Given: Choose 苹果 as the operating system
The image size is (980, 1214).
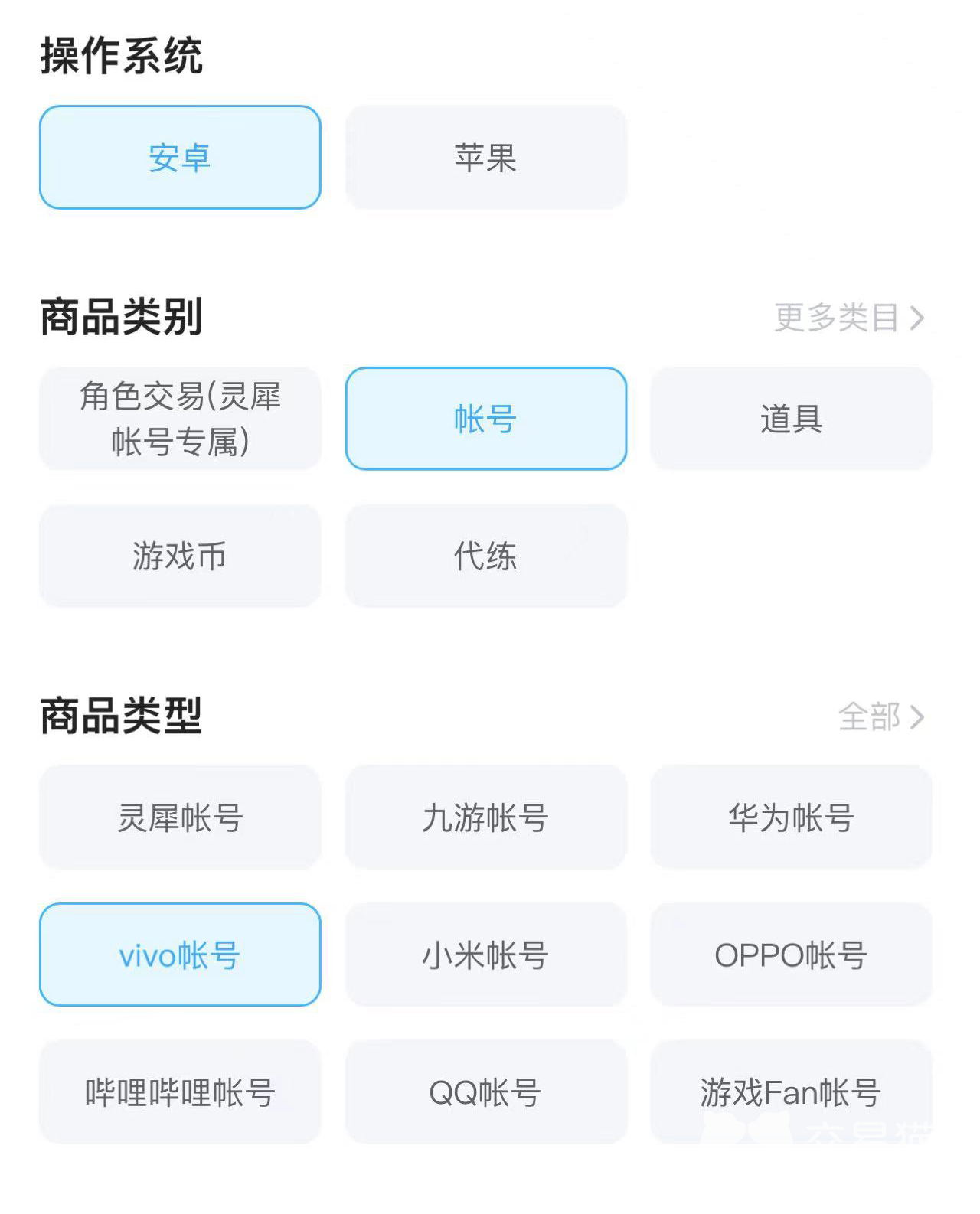Looking at the screenshot, I should pos(485,158).
